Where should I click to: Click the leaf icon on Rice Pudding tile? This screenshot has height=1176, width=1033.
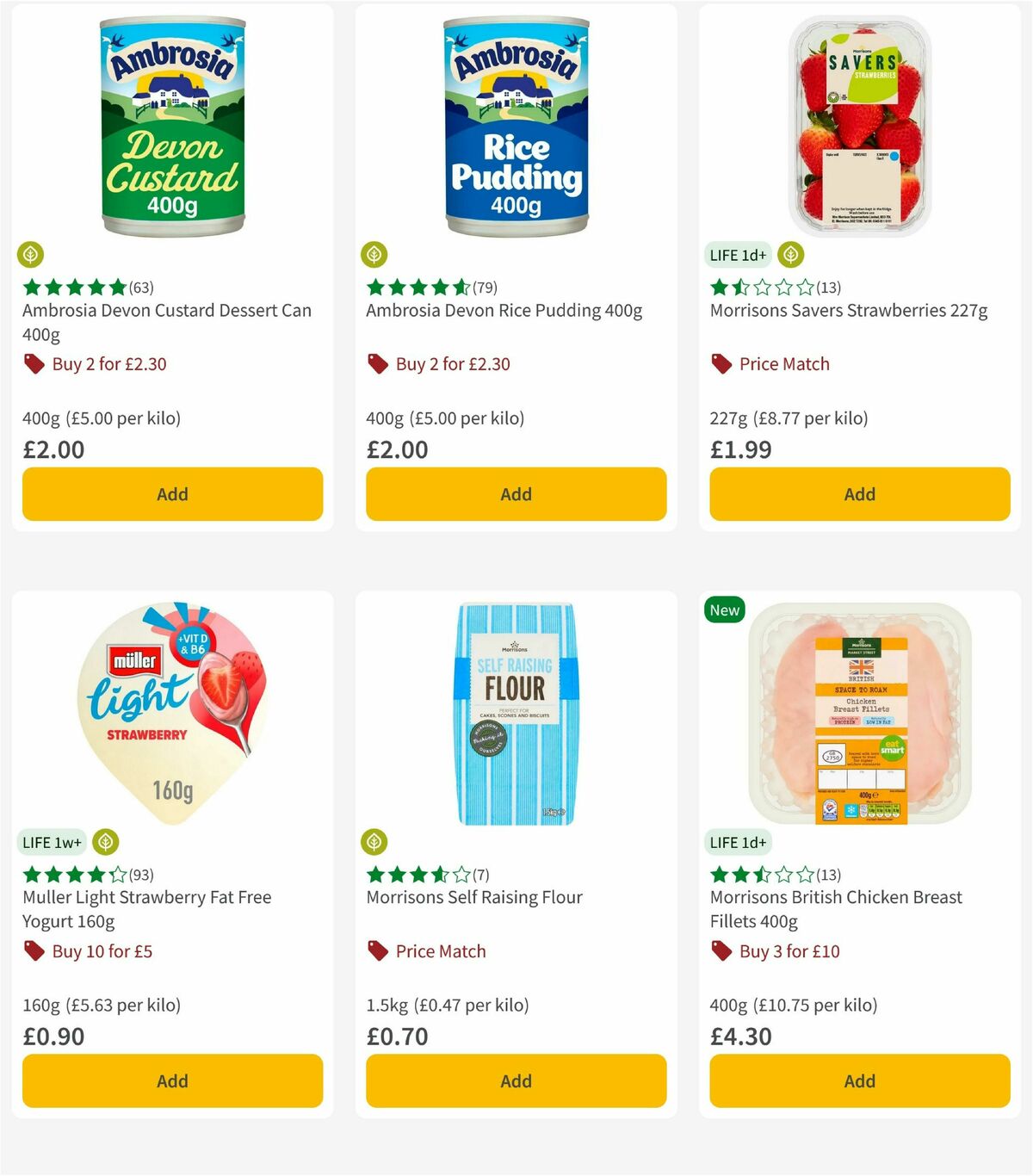pos(374,255)
